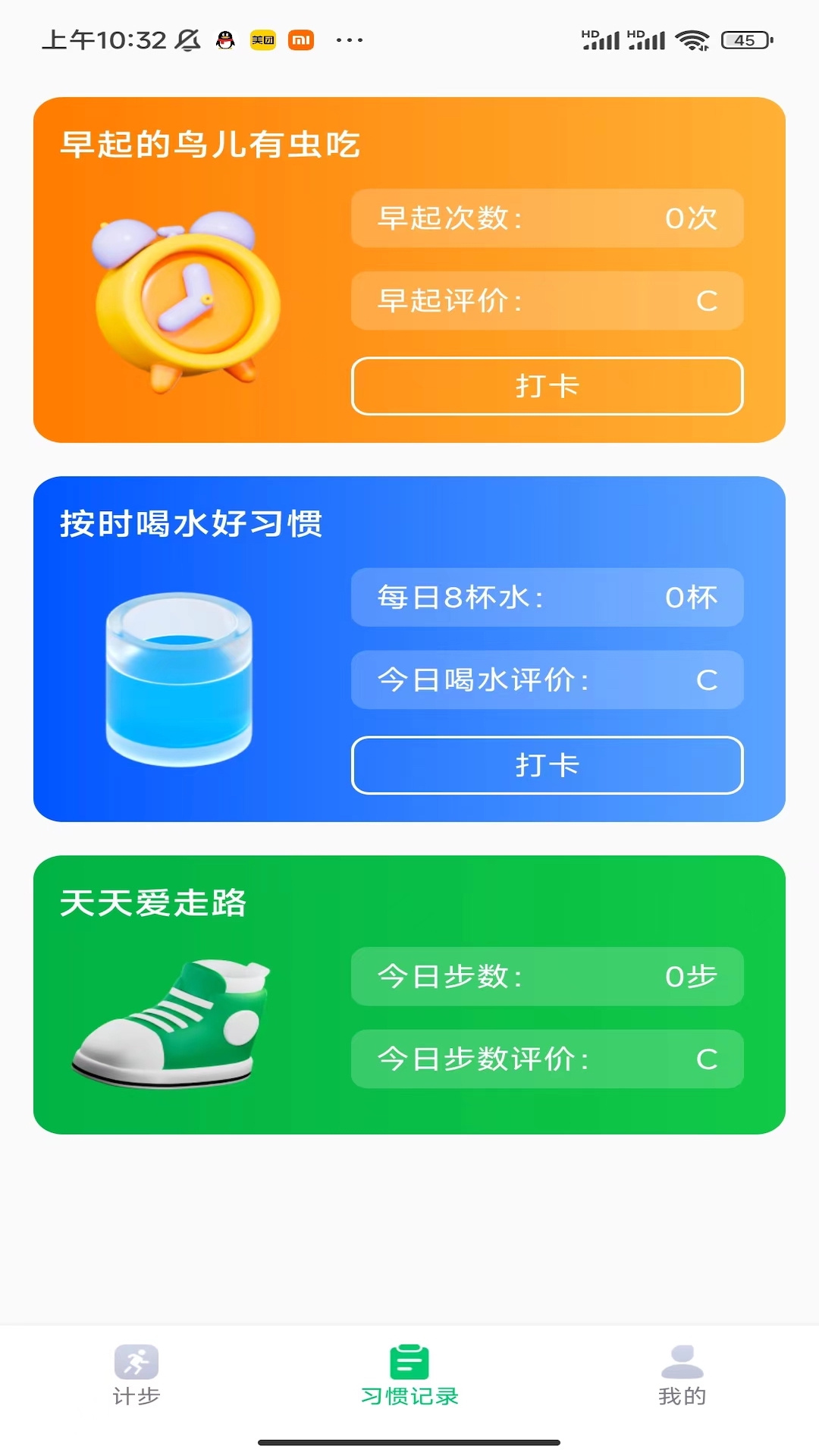Tap the Wi-Fi signal icon
The height and width of the screenshot is (1456, 819).
[691, 39]
